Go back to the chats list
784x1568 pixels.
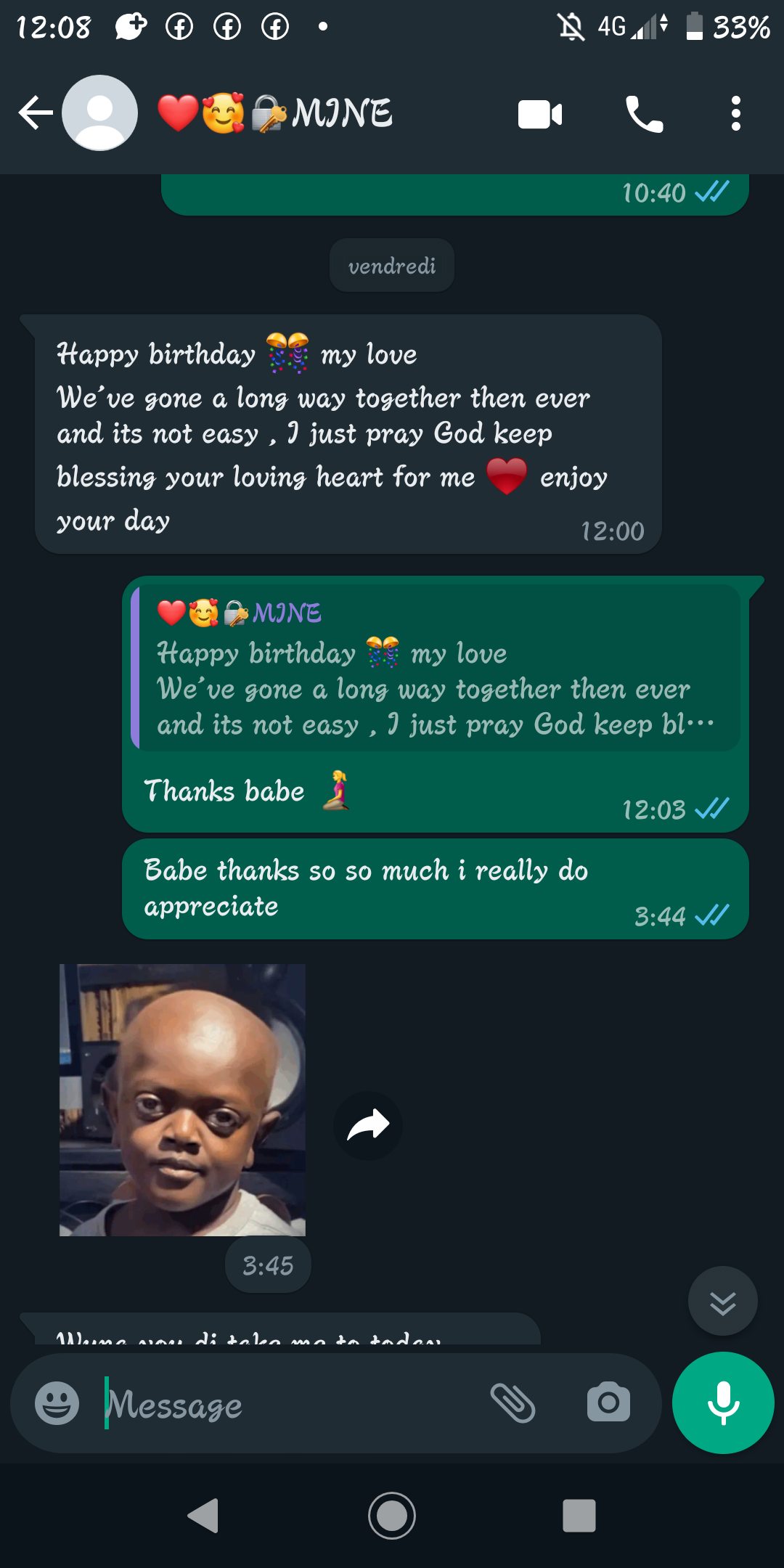tap(36, 113)
